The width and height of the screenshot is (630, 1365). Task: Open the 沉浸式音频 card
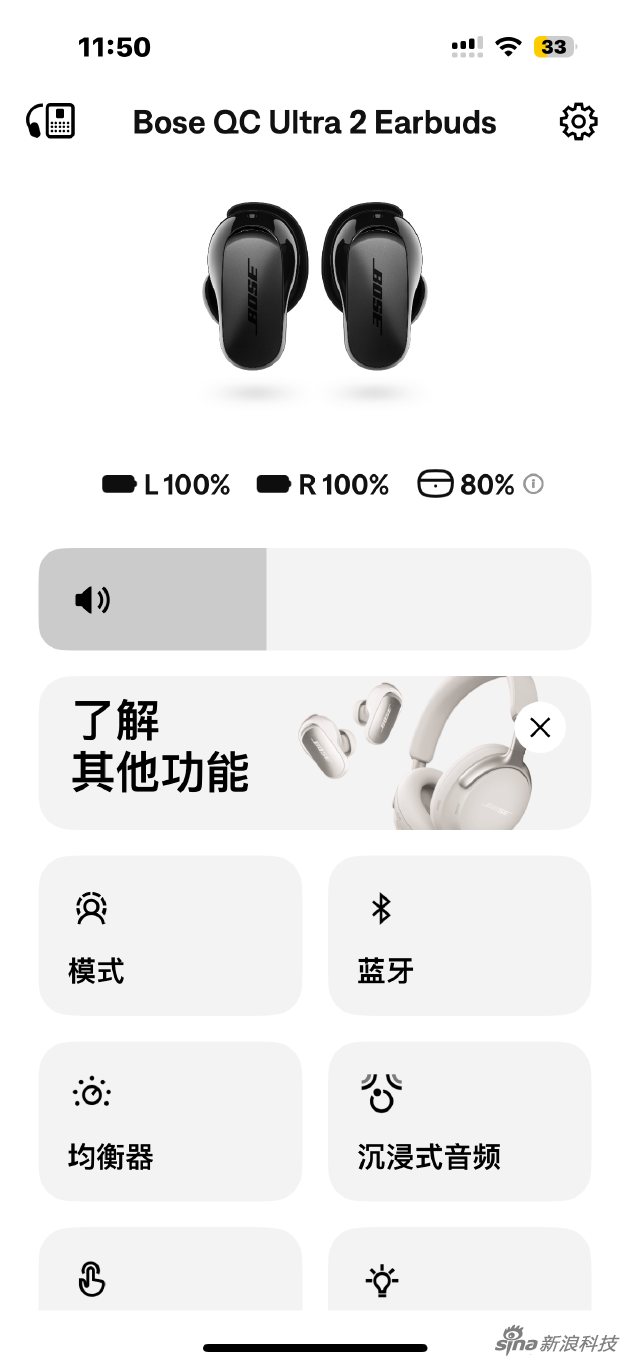tap(459, 1121)
